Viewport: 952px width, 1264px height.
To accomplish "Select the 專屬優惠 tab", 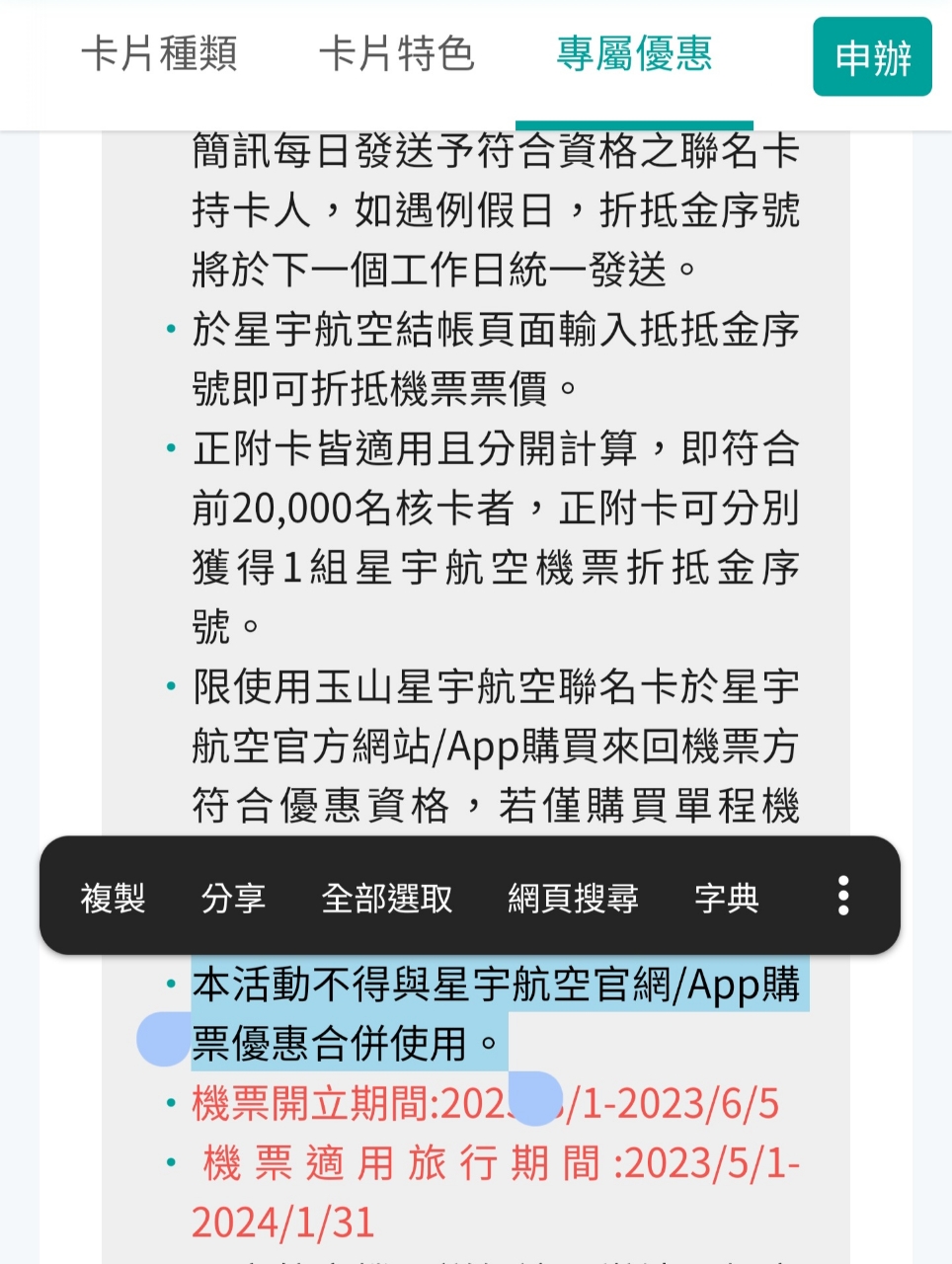I will tap(634, 55).
